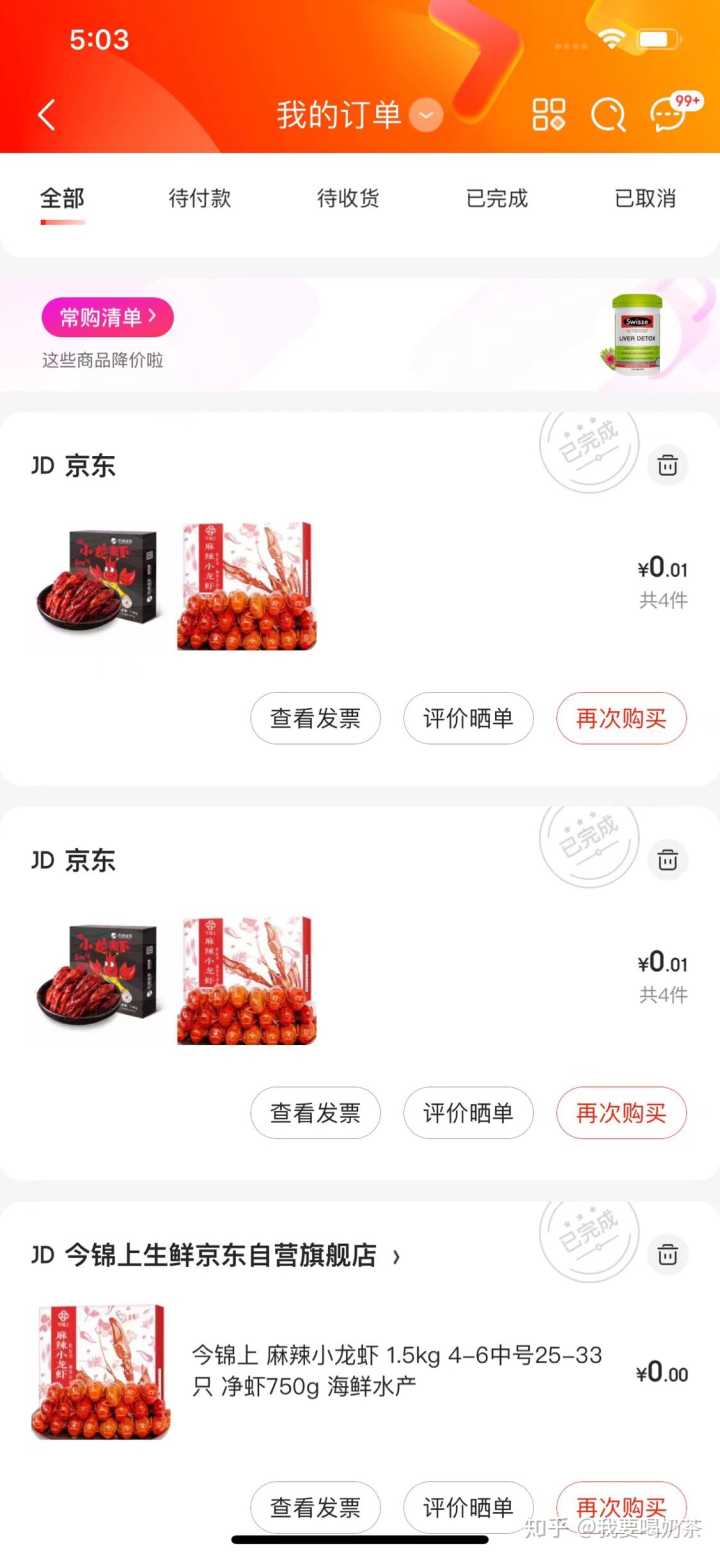720x1558 pixels.
Task: Select the 全部 tab
Action: (62, 198)
